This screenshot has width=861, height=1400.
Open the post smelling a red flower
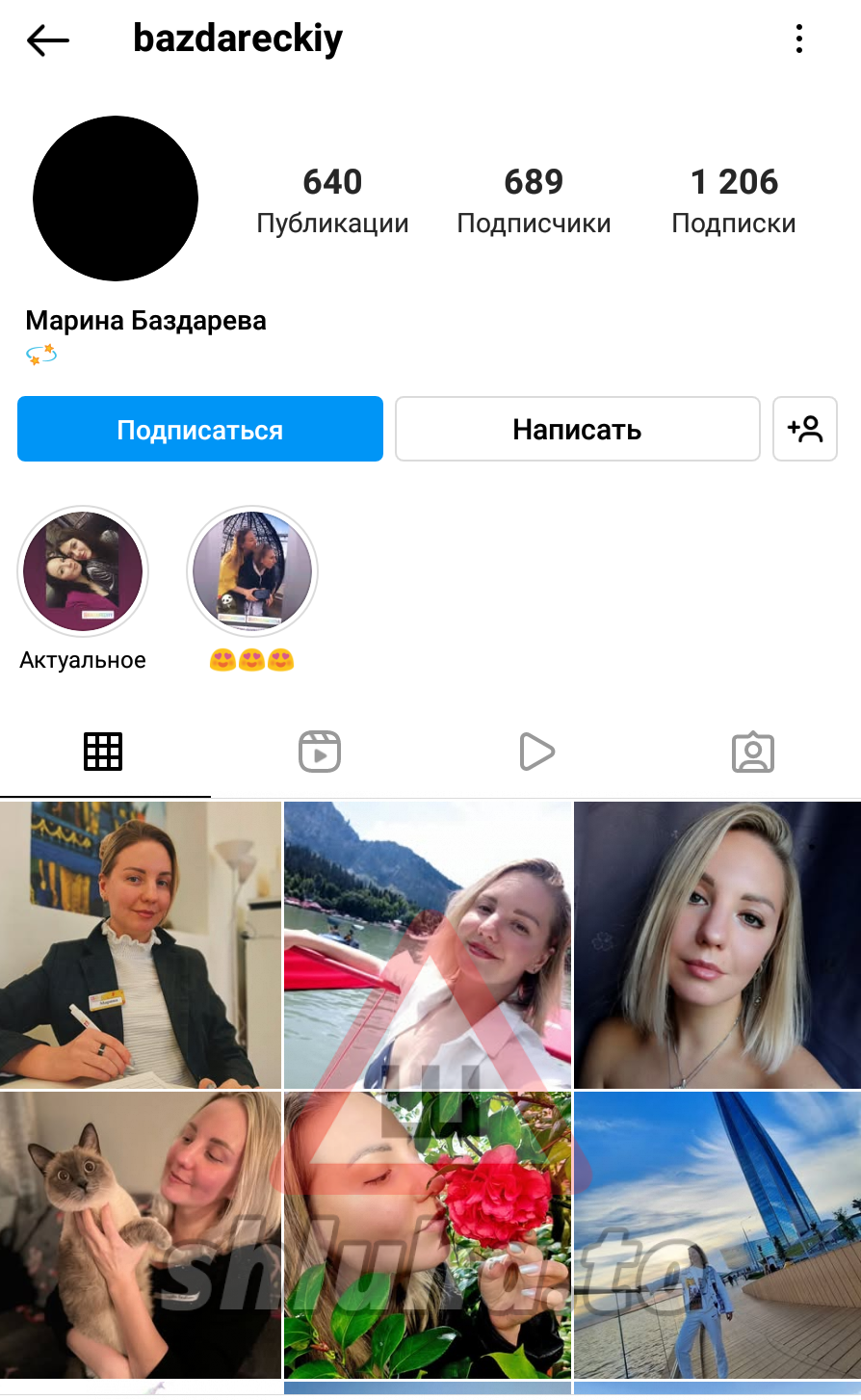click(428, 1234)
